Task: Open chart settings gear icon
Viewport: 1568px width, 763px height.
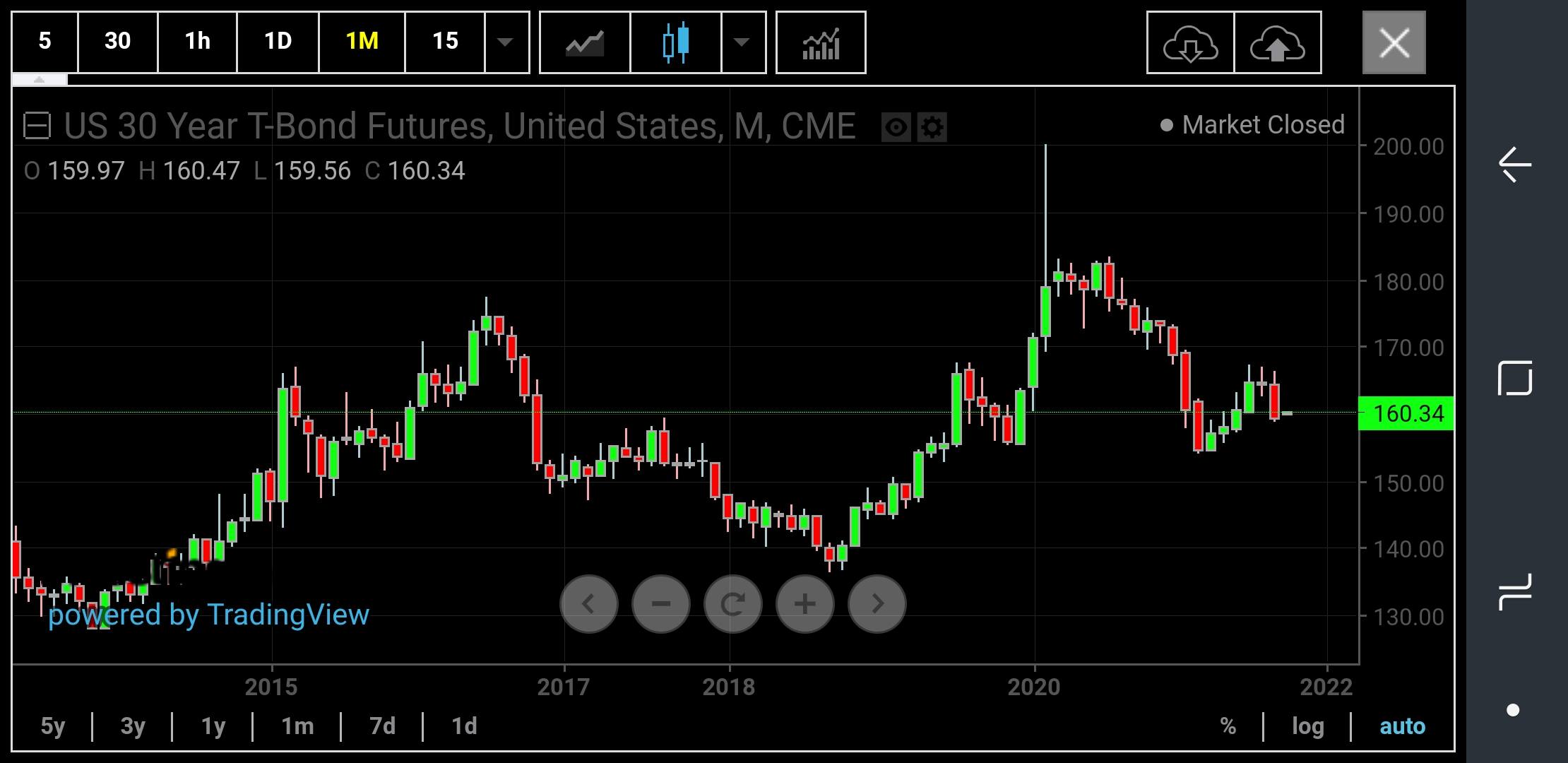Action: click(932, 128)
